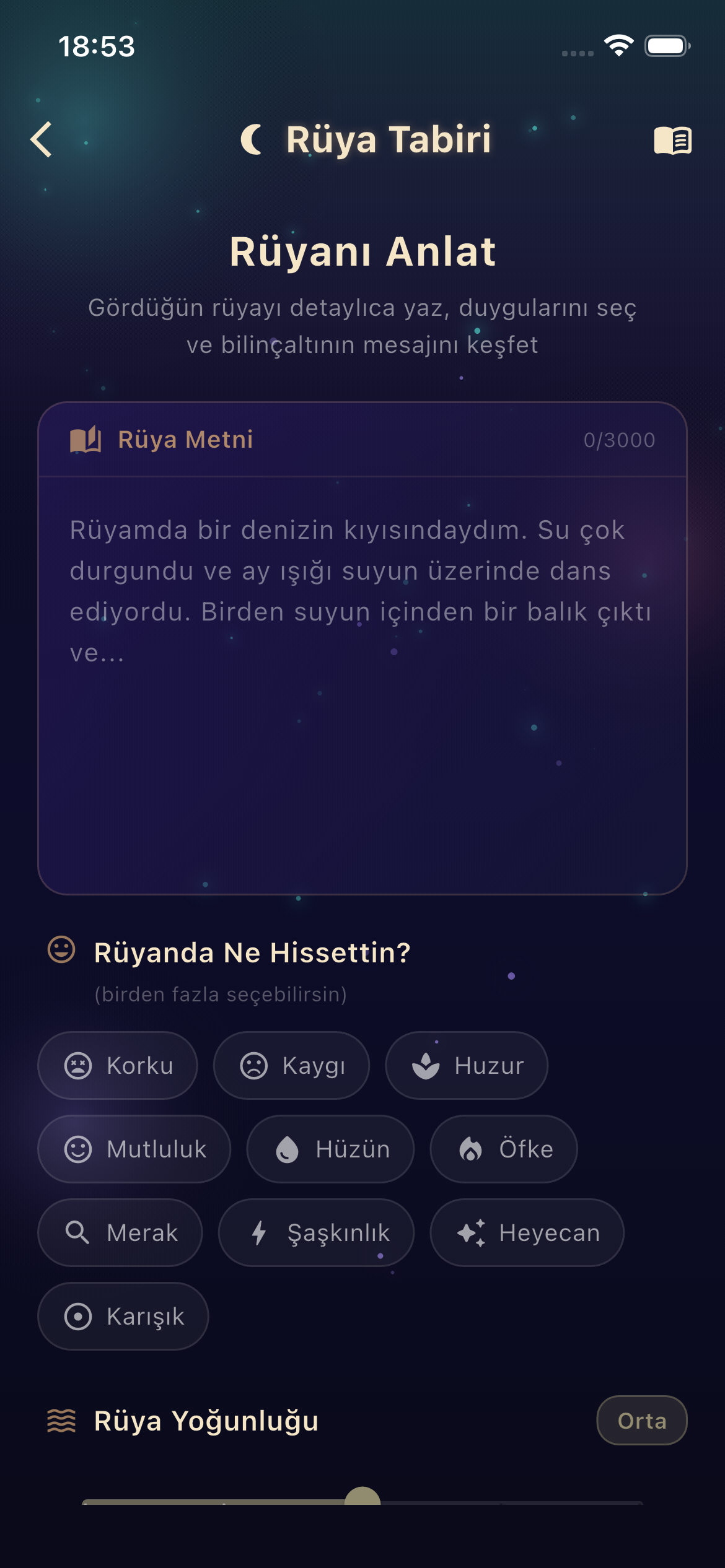Click the flame icon on the Öfke chip
The width and height of the screenshot is (725, 1568).
[470, 1149]
